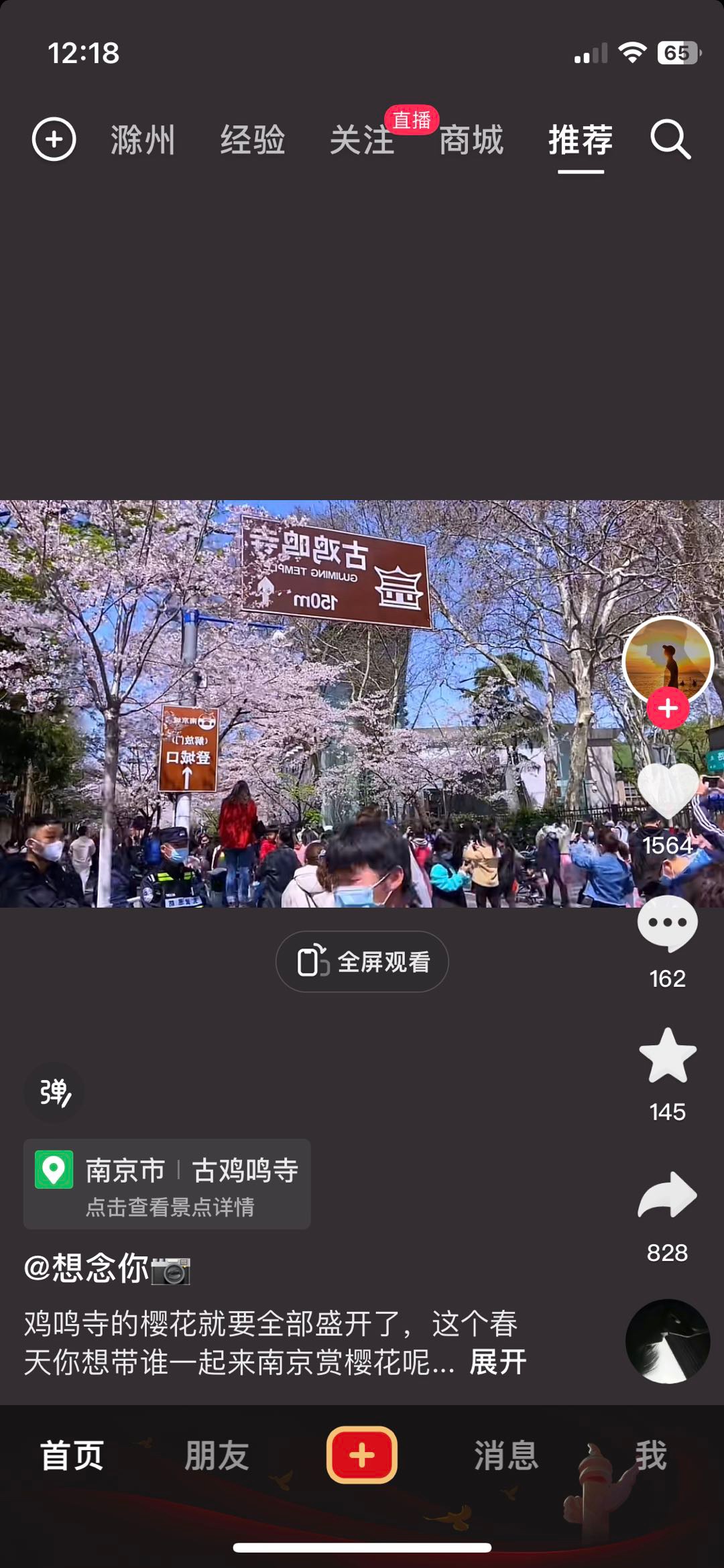Image resolution: width=724 pixels, height=1568 pixels.
Task: Switch to the 商城 tab
Action: click(x=471, y=140)
